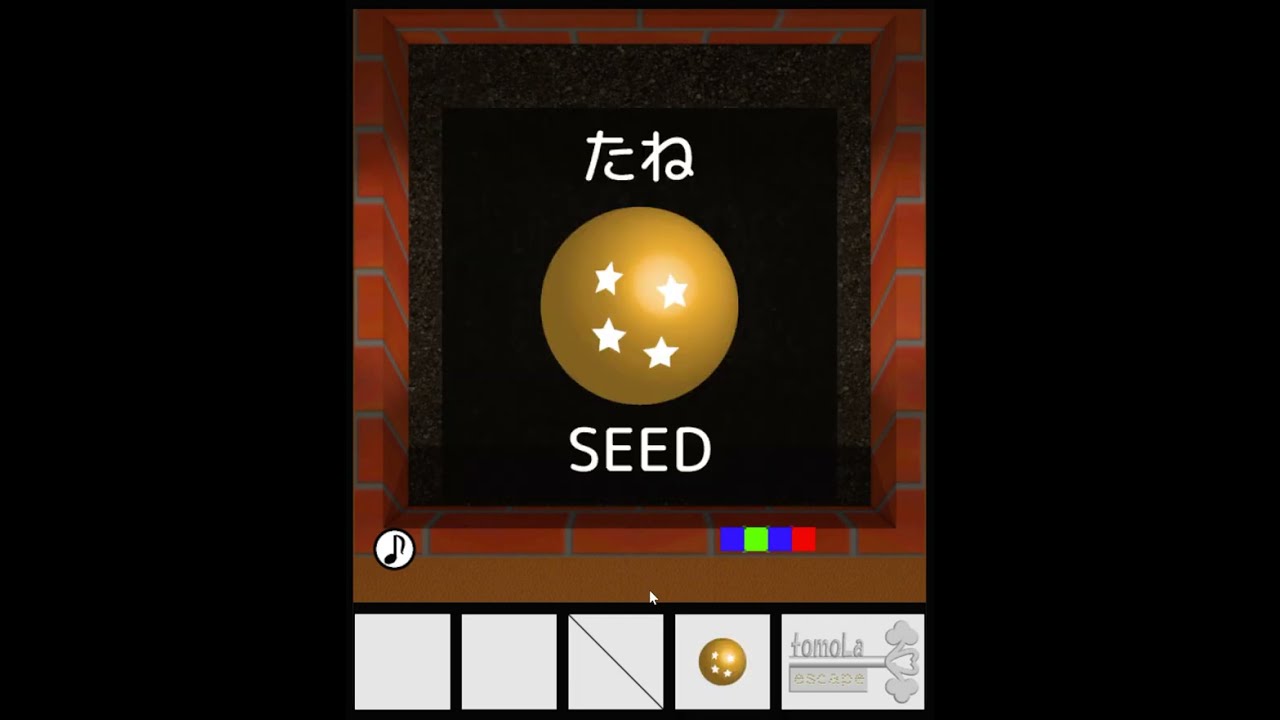Select the first empty inventory slot
The image size is (1280, 720).
[x=402, y=662]
